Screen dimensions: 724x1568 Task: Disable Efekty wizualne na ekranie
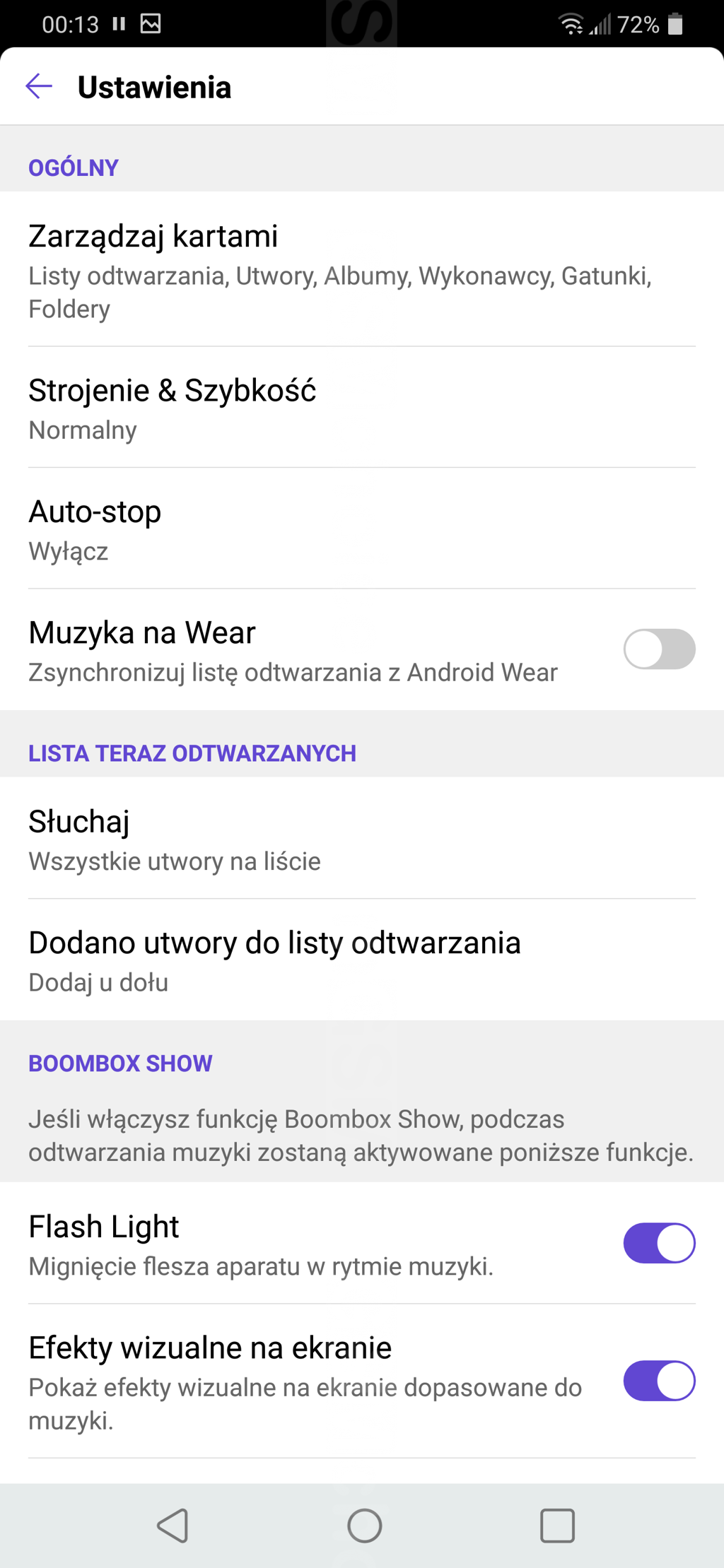(x=659, y=1380)
